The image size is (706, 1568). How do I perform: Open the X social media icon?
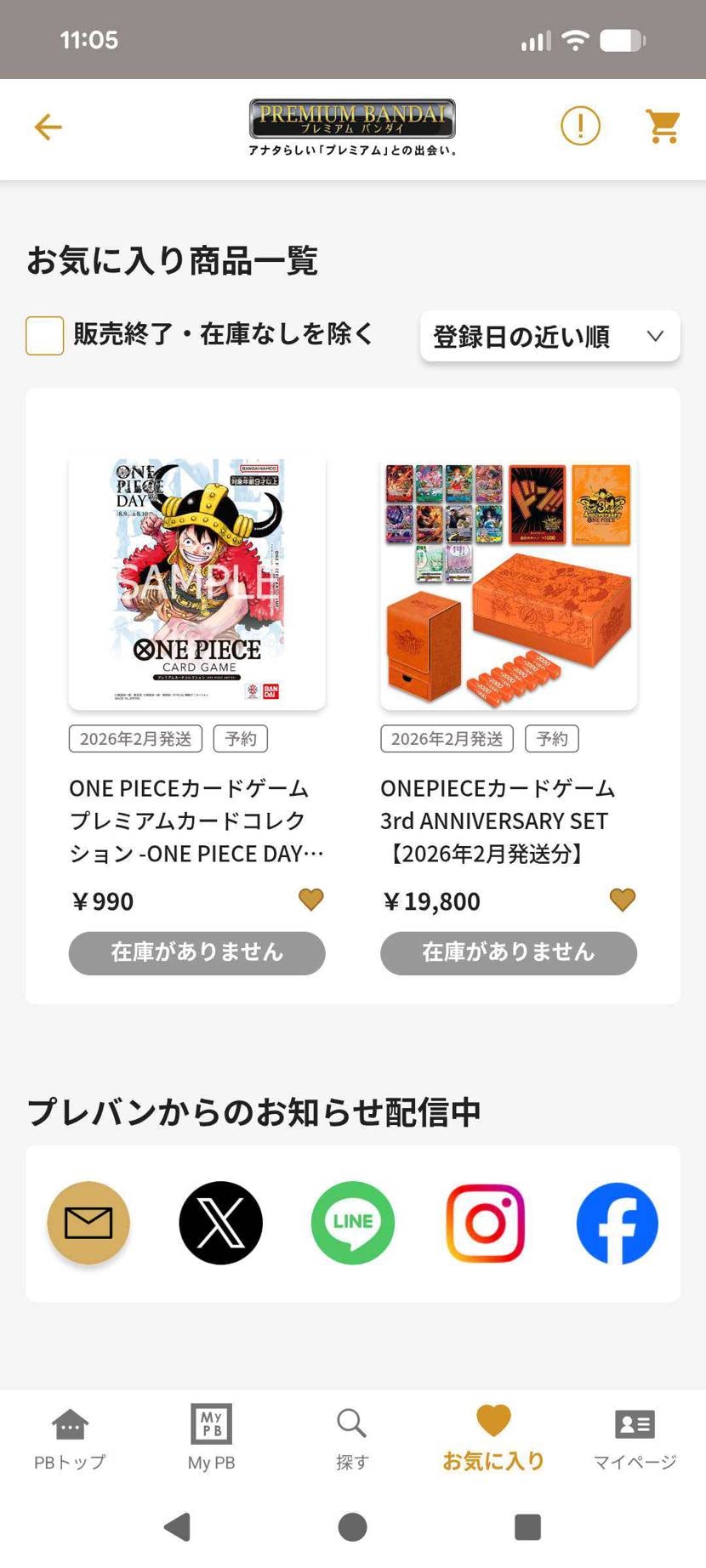point(220,1222)
